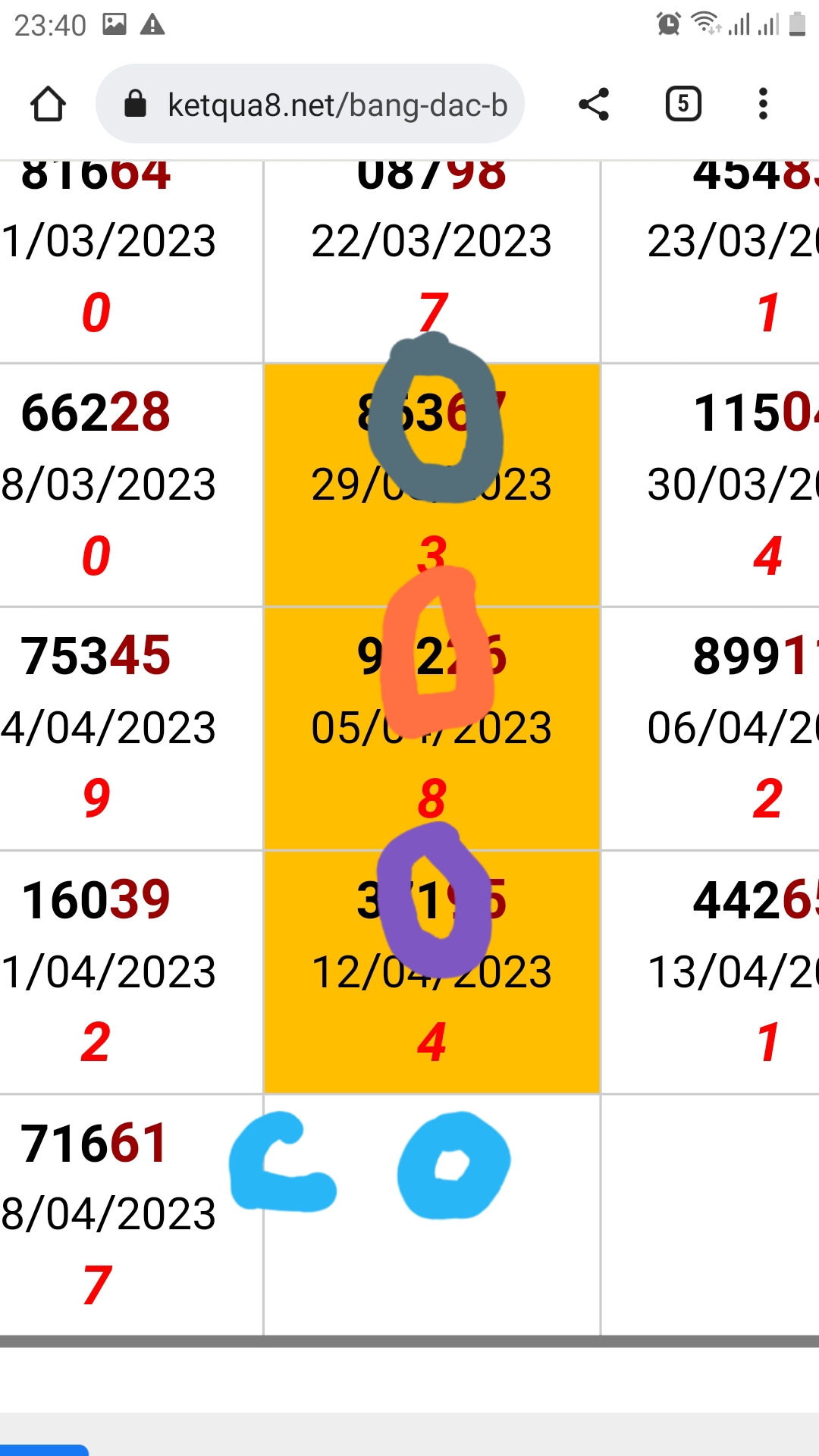Open the browser overflow menu

763,104
